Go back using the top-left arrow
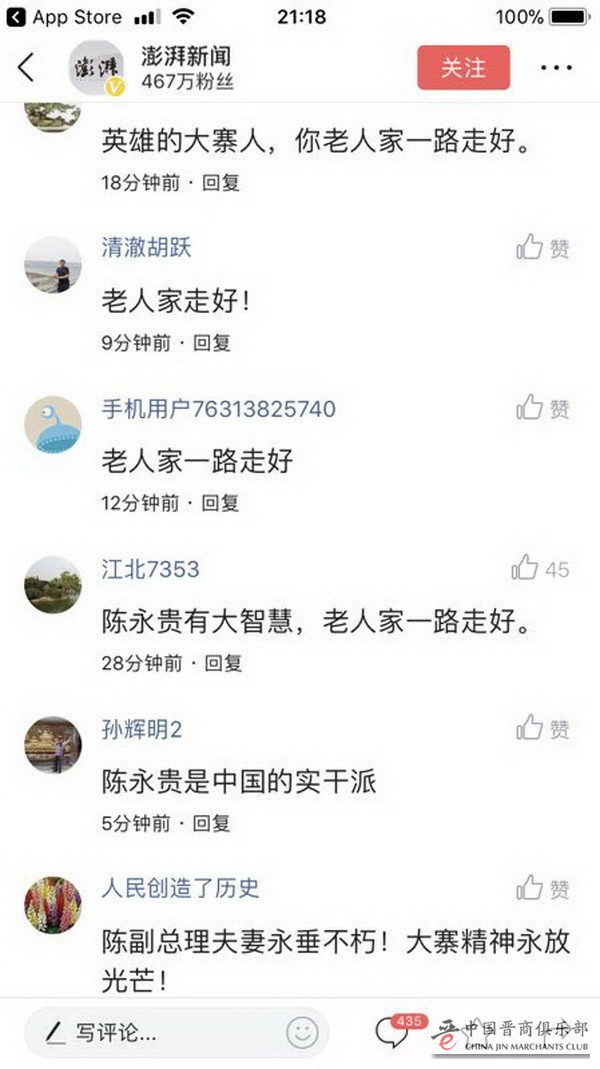 27,68
